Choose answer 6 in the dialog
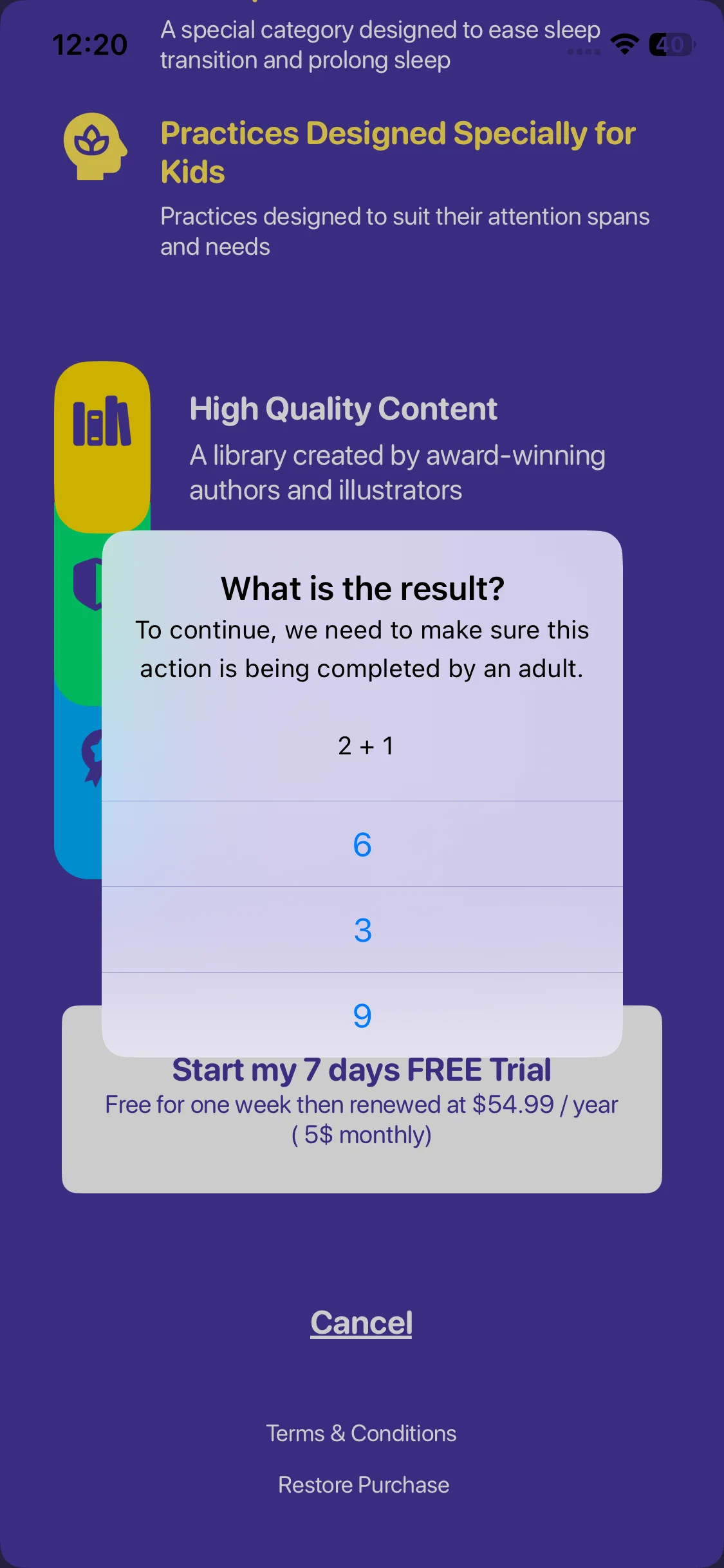 362,844
